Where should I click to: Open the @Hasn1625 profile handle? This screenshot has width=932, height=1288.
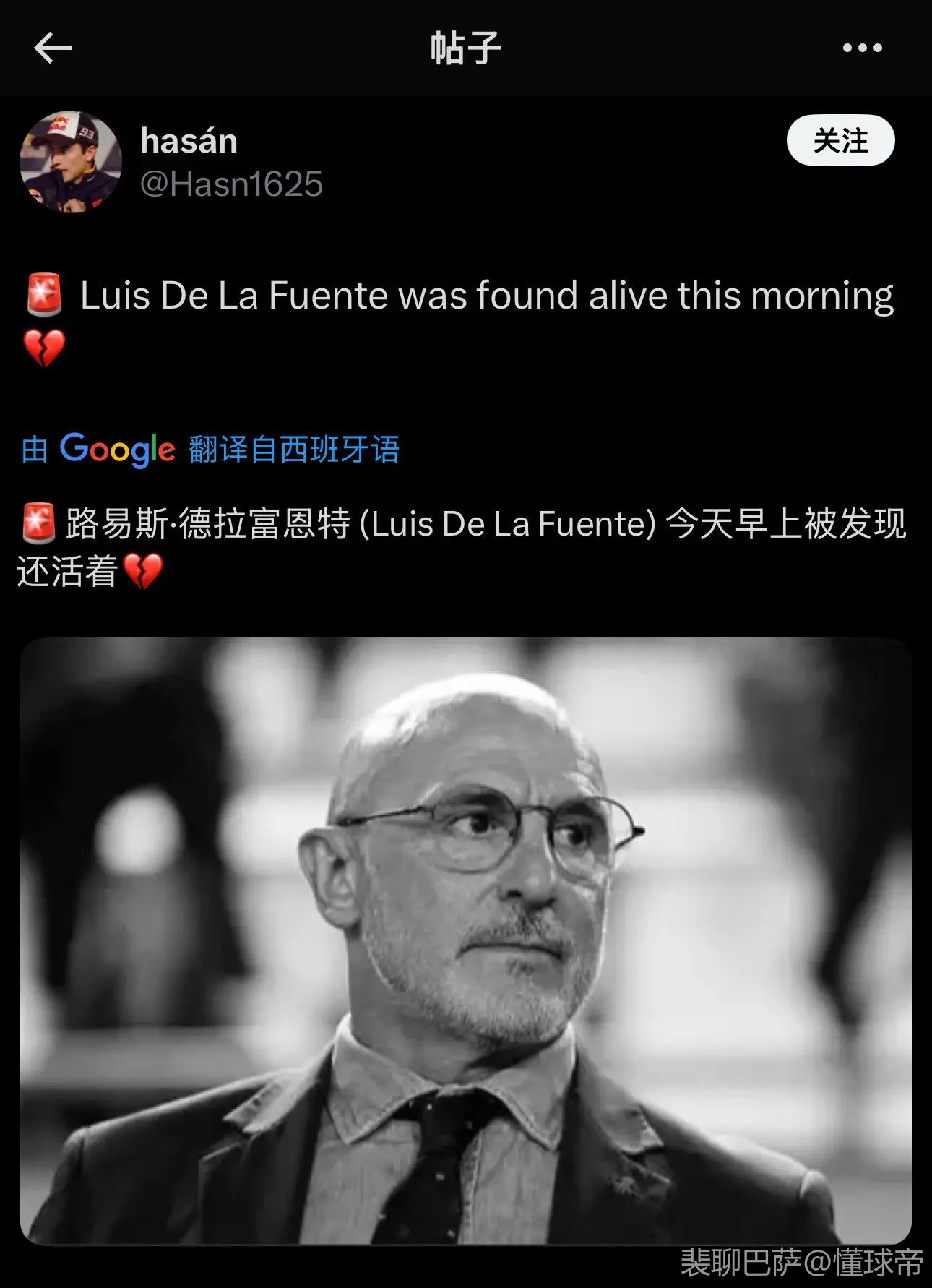[231, 184]
